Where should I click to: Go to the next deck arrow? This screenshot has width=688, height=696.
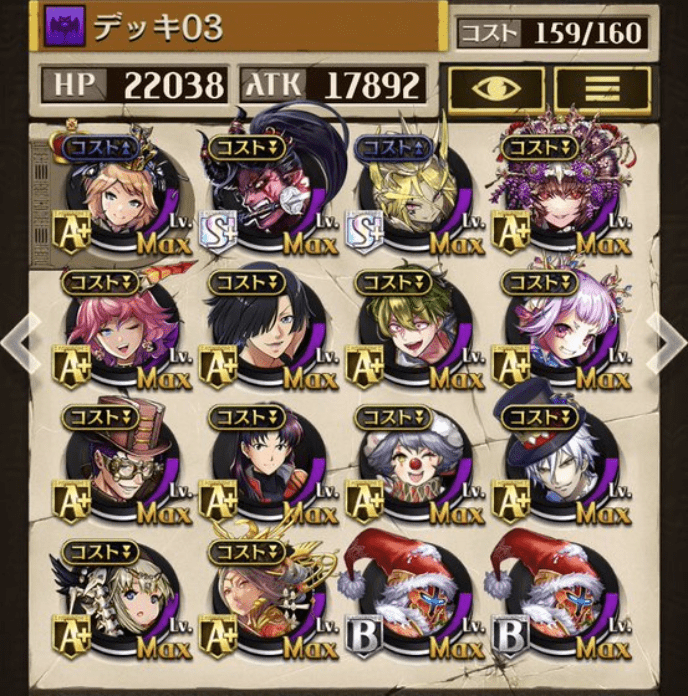pyautogui.click(x=666, y=343)
